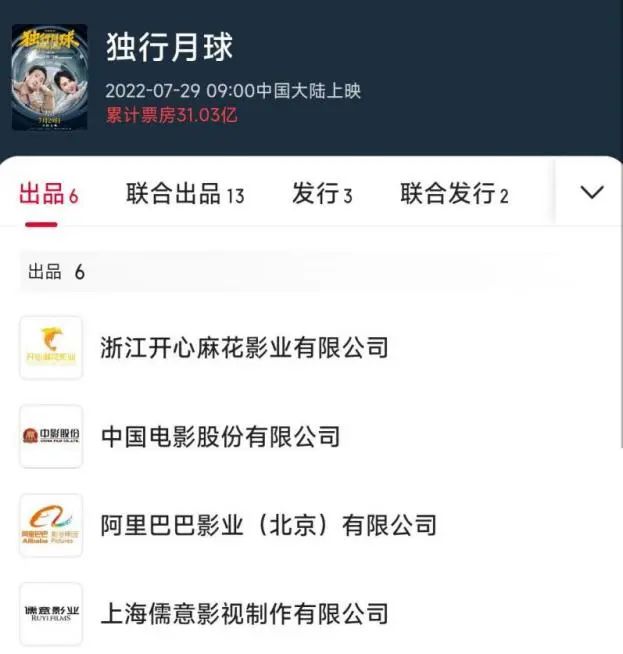This screenshot has width=623, height=654.
Task: Open 上海儒意影视制作有限公司 entry
Action: click(244, 613)
